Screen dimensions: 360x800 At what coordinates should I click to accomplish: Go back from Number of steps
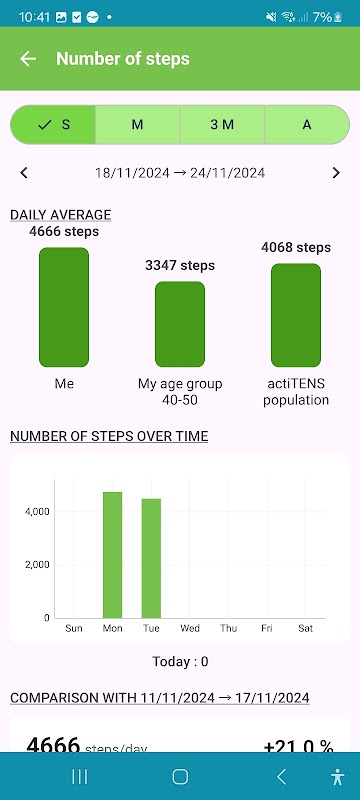(28, 59)
